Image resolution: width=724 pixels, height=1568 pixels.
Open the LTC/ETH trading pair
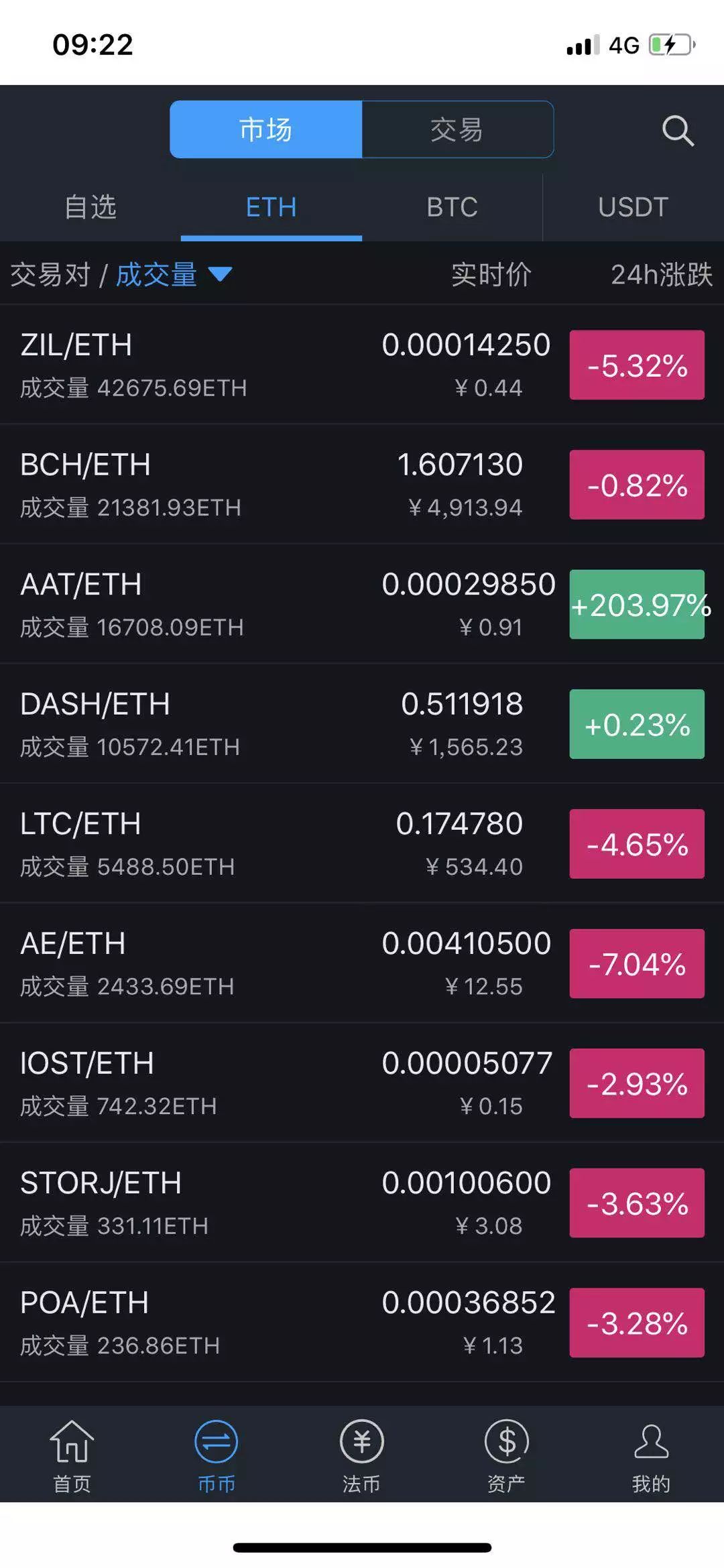pos(362,843)
